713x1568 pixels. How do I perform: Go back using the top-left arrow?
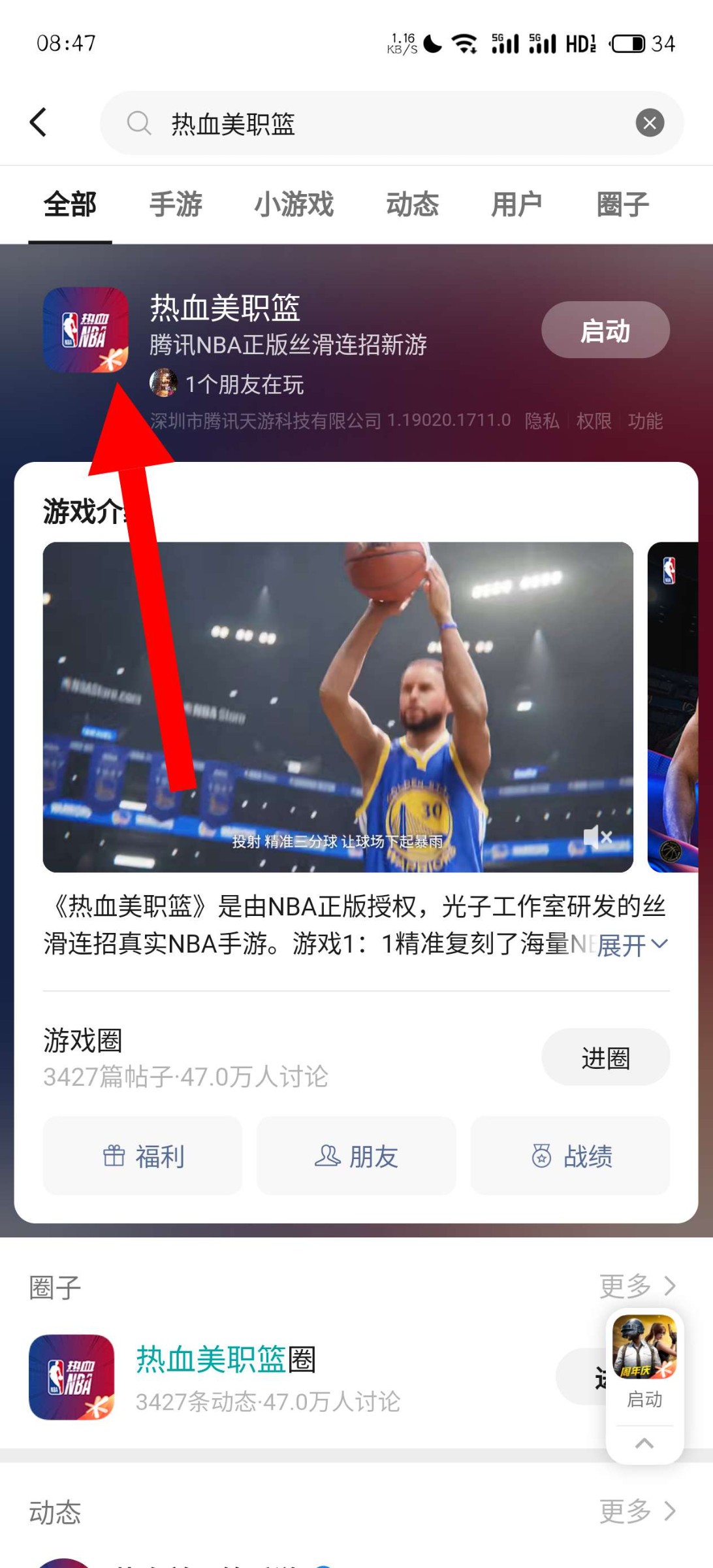point(39,122)
